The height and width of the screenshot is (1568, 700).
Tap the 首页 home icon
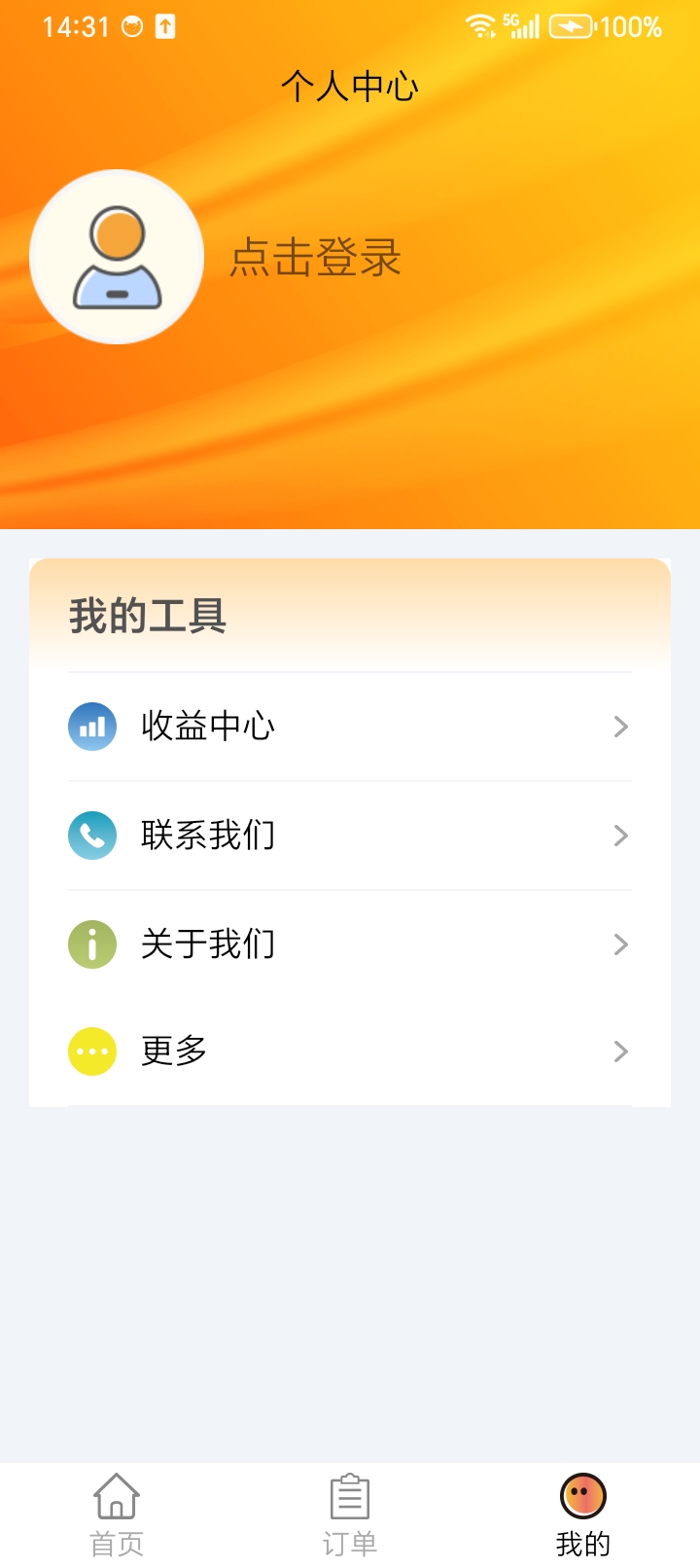(116, 1496)
